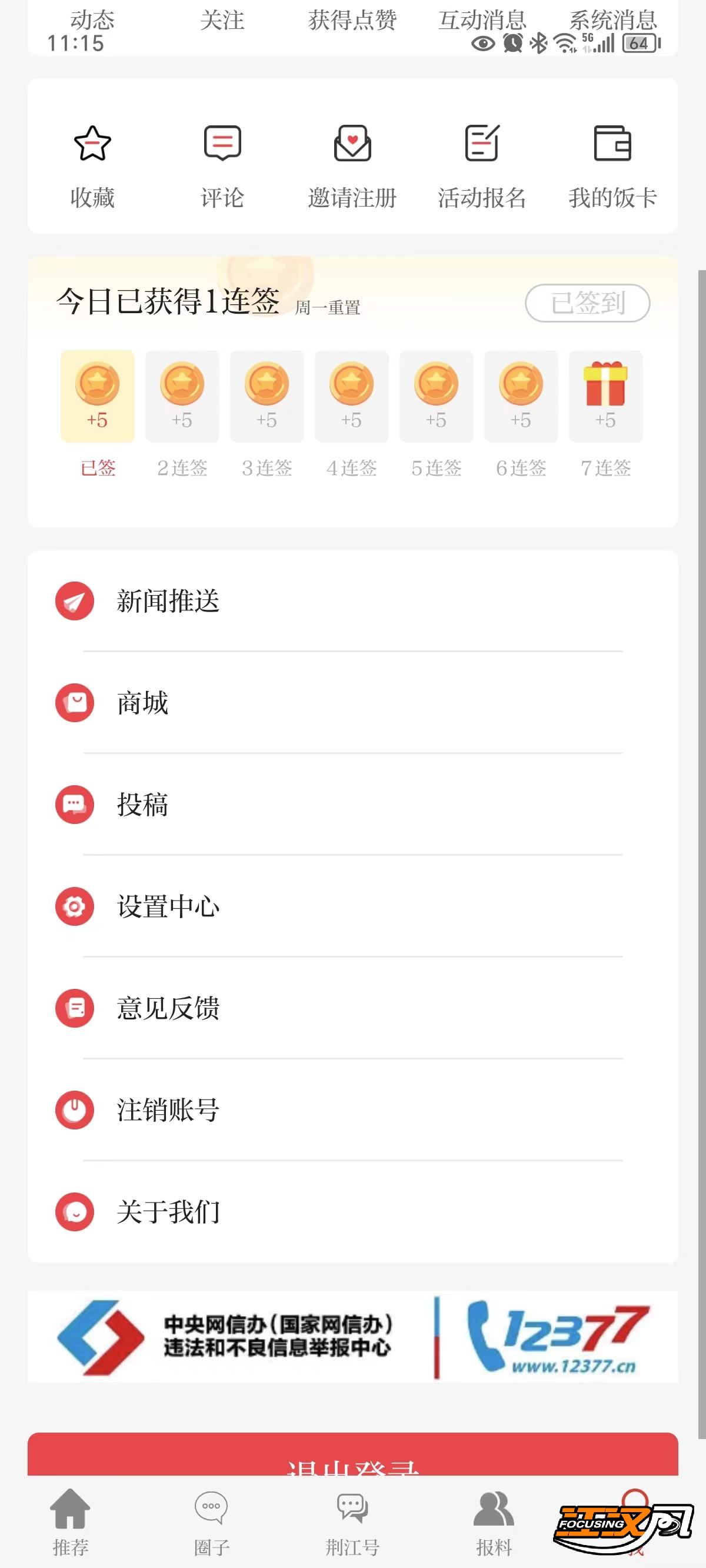706x1568 pixels.
Task: Open 注销账号 account deletion row
Action: coord(353,1109)
